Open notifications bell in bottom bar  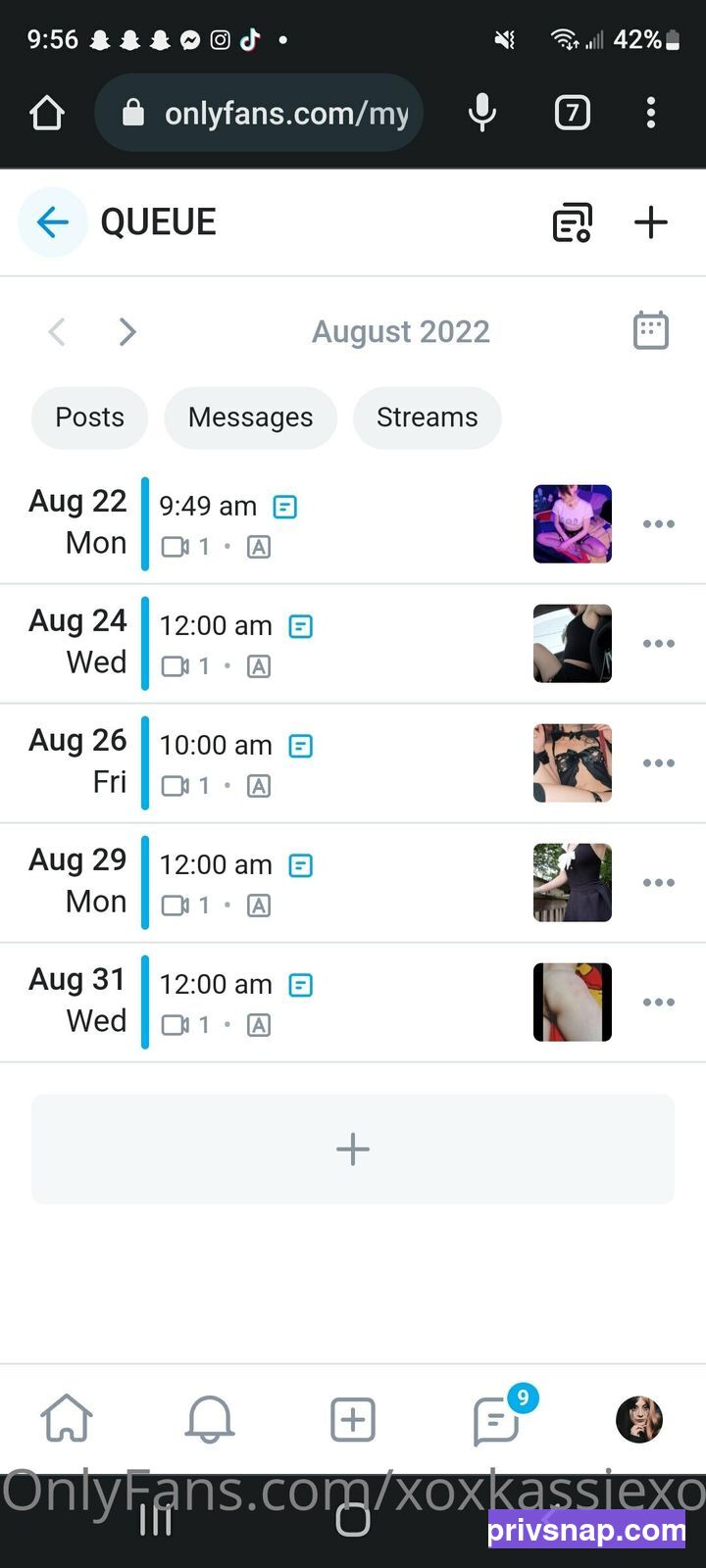(210, 1419)
